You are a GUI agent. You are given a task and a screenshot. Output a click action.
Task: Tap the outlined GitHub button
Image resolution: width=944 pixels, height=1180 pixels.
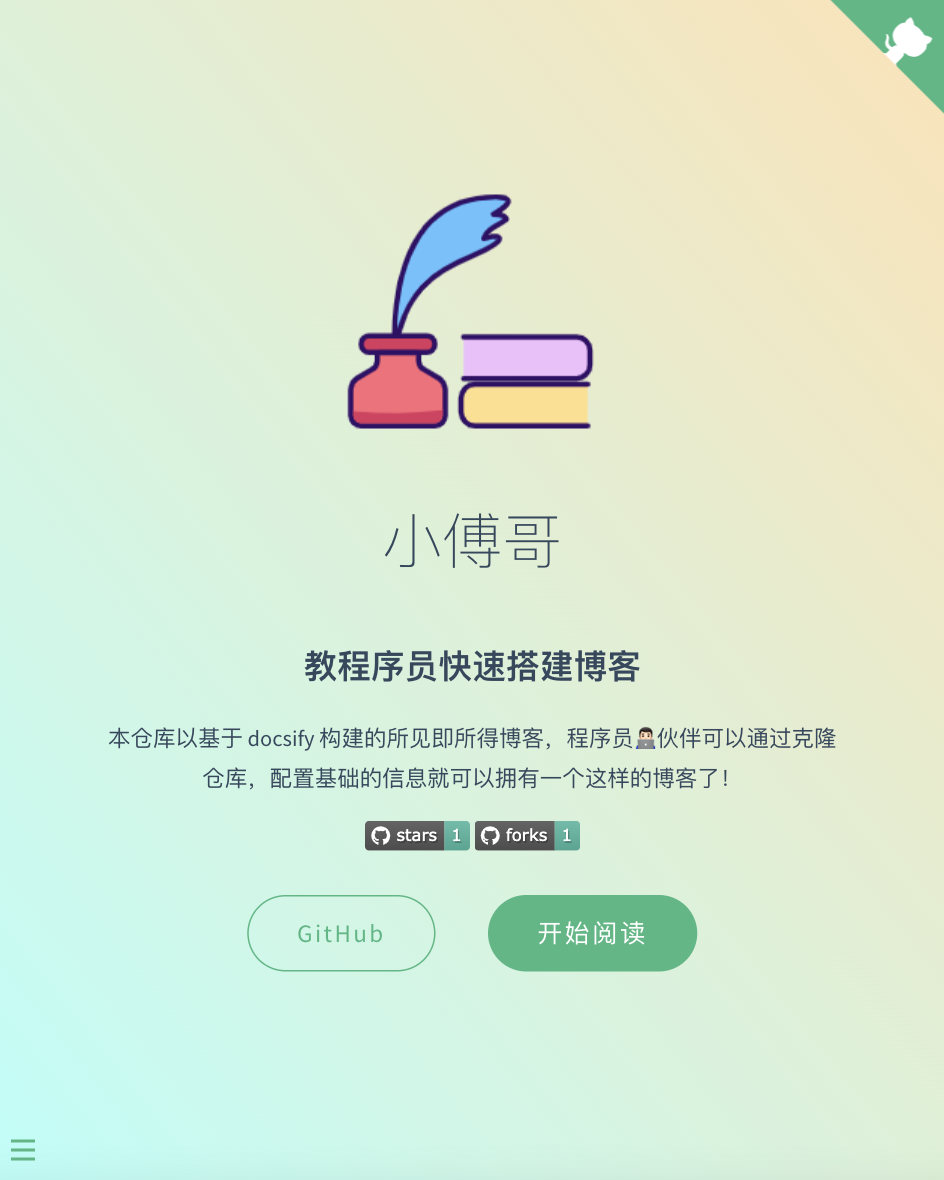[341, 933]
